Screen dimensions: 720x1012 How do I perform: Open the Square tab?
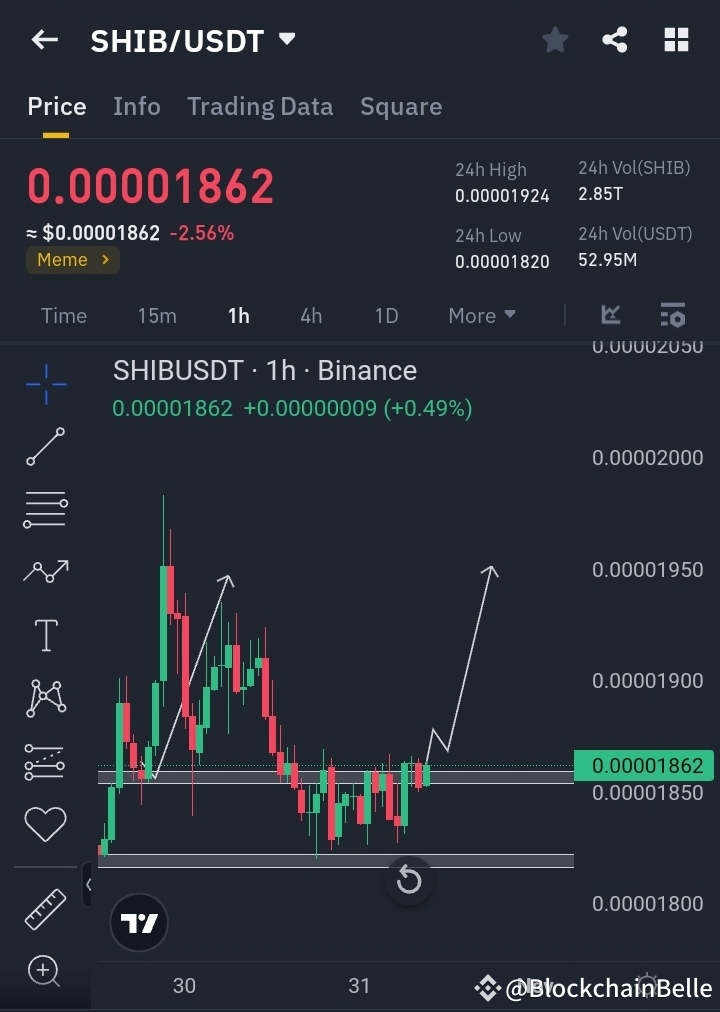point(401,106)
